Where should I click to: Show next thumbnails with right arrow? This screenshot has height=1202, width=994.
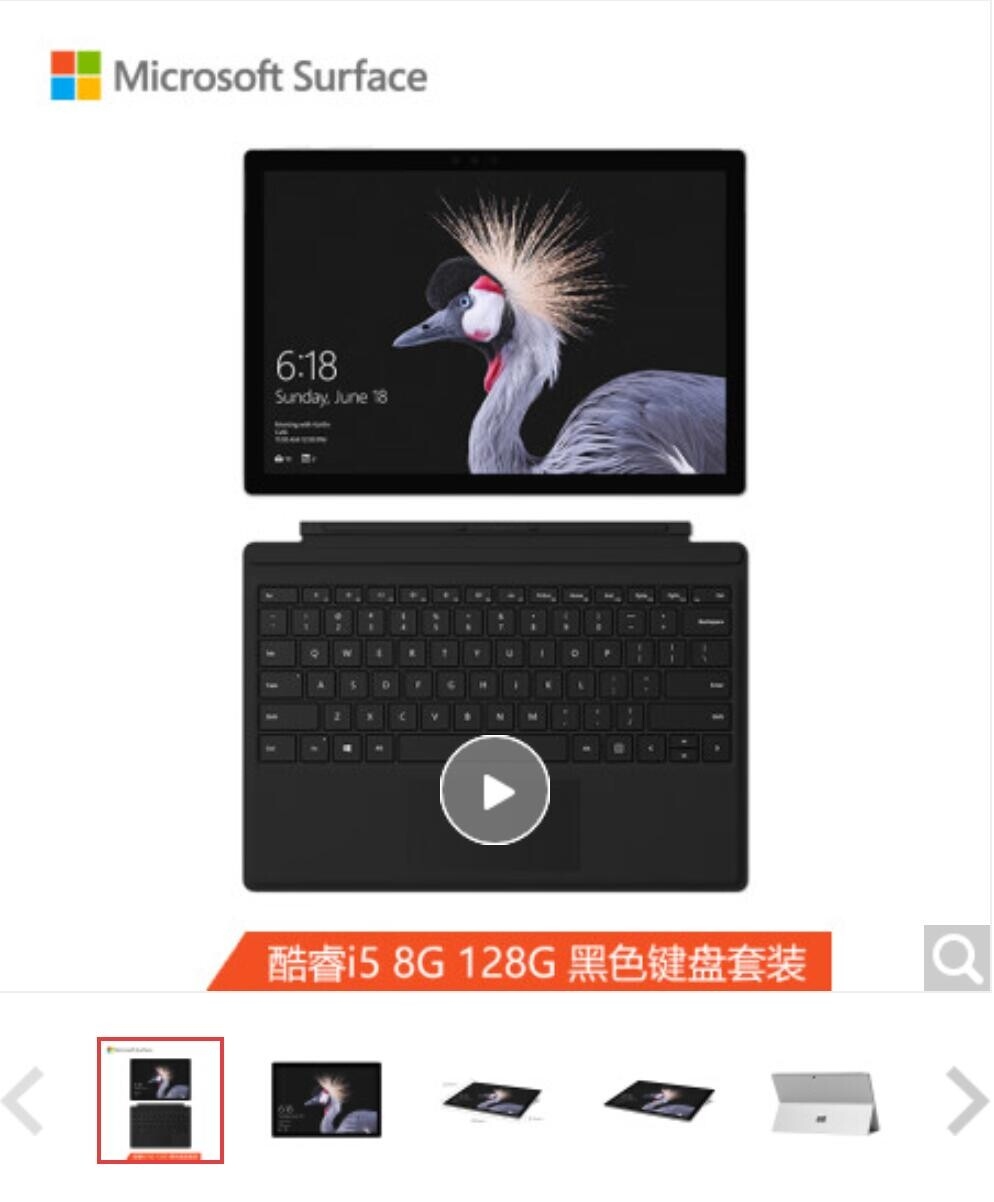[x=965, y=1101]
